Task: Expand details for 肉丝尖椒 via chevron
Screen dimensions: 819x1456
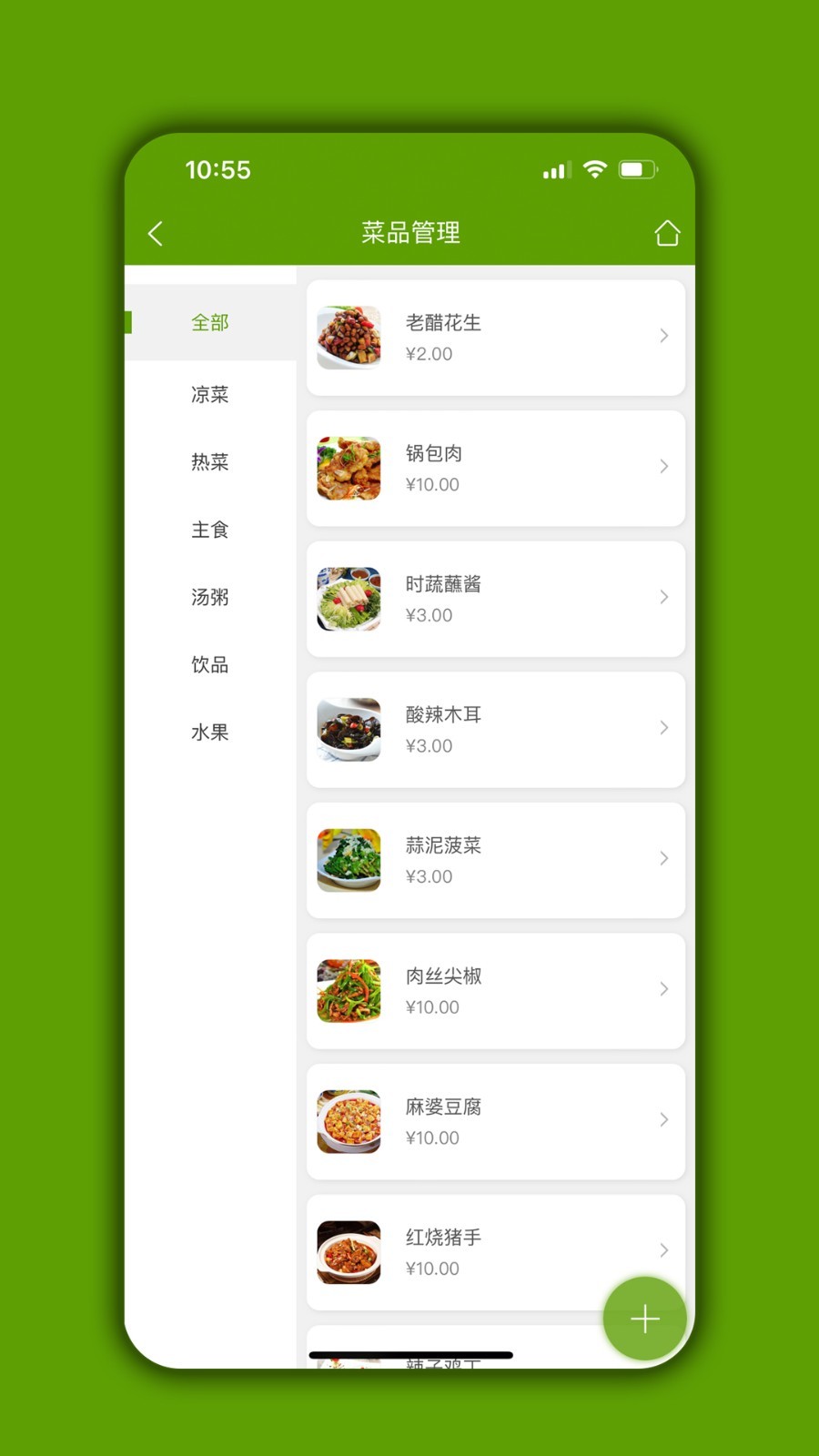Action: 663,989
